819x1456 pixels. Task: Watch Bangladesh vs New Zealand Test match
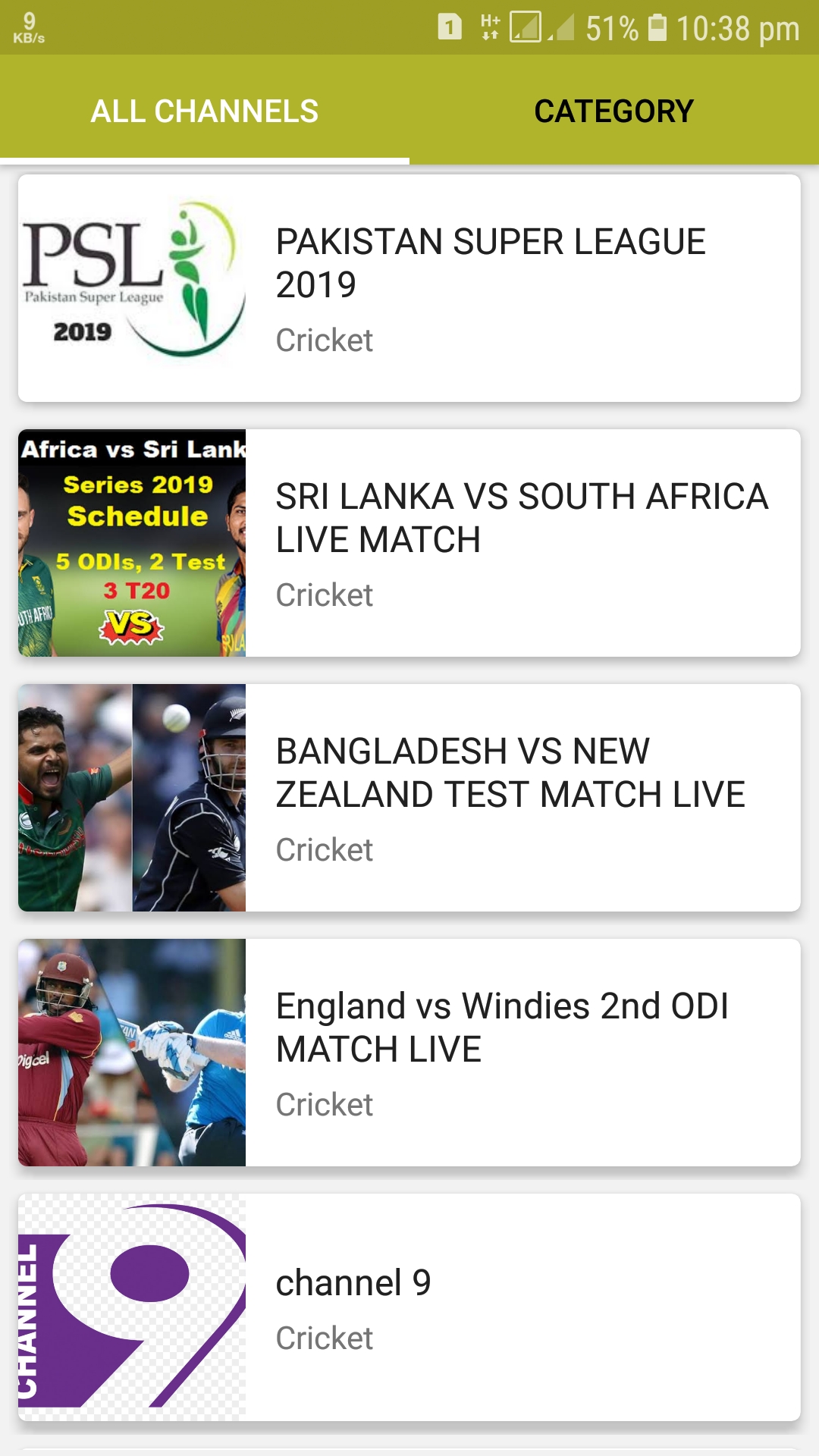[409, 798]
